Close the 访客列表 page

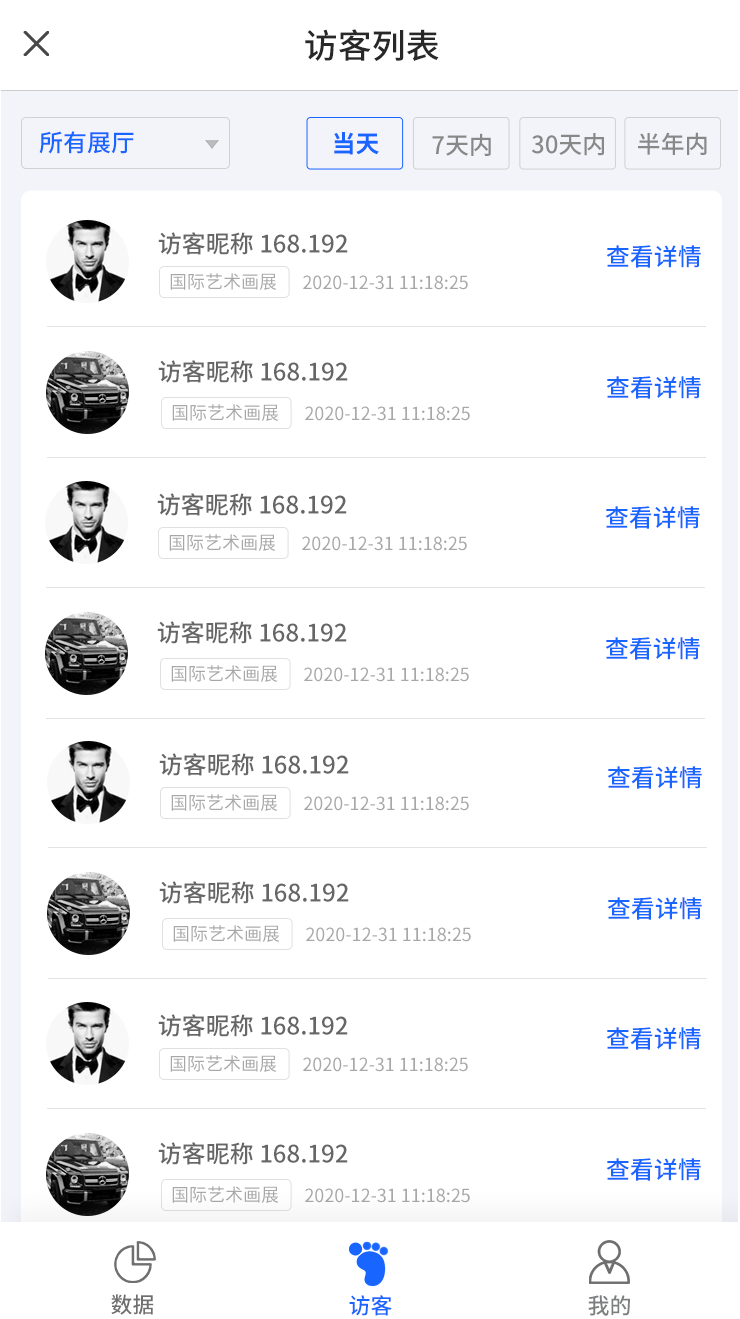pos(37,44)
